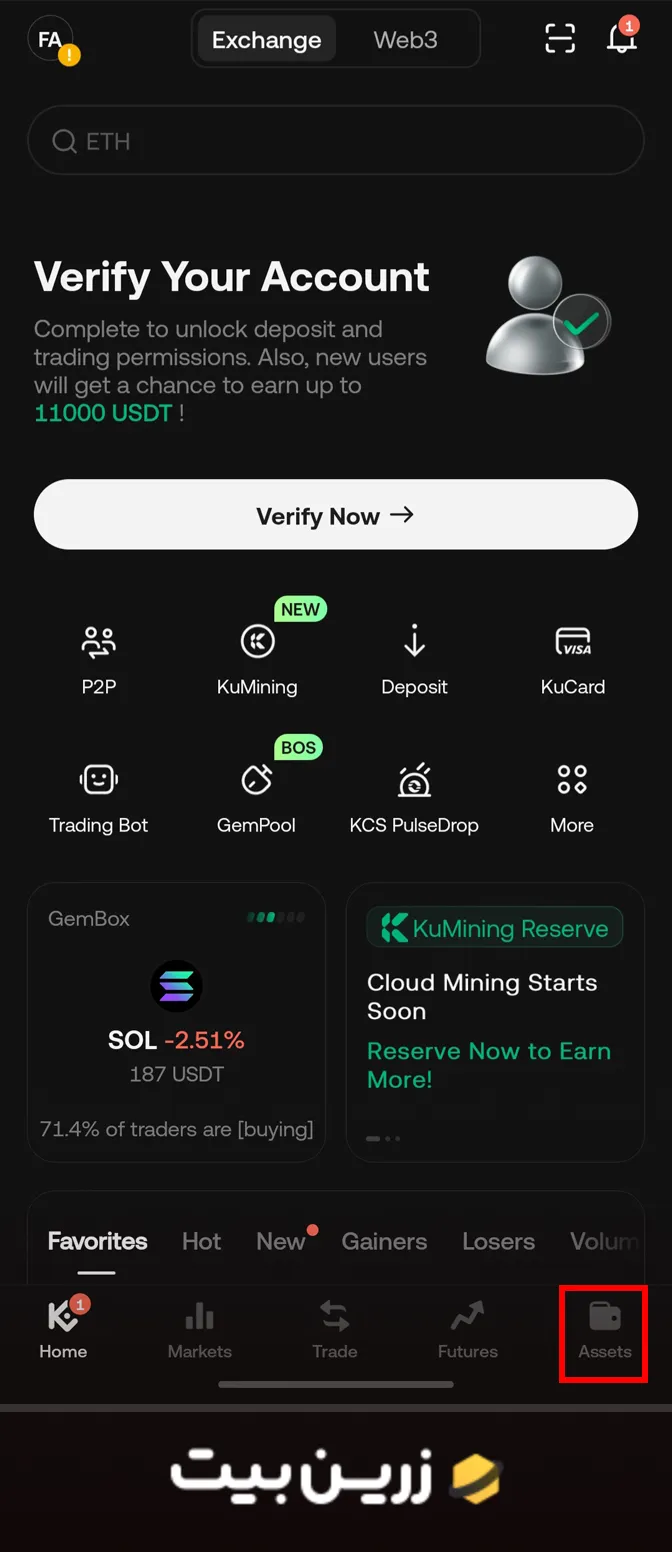This screenshot has height=1552, width=672.
Task: Open the P2P shortcut
Action: (x=99, y=658)
